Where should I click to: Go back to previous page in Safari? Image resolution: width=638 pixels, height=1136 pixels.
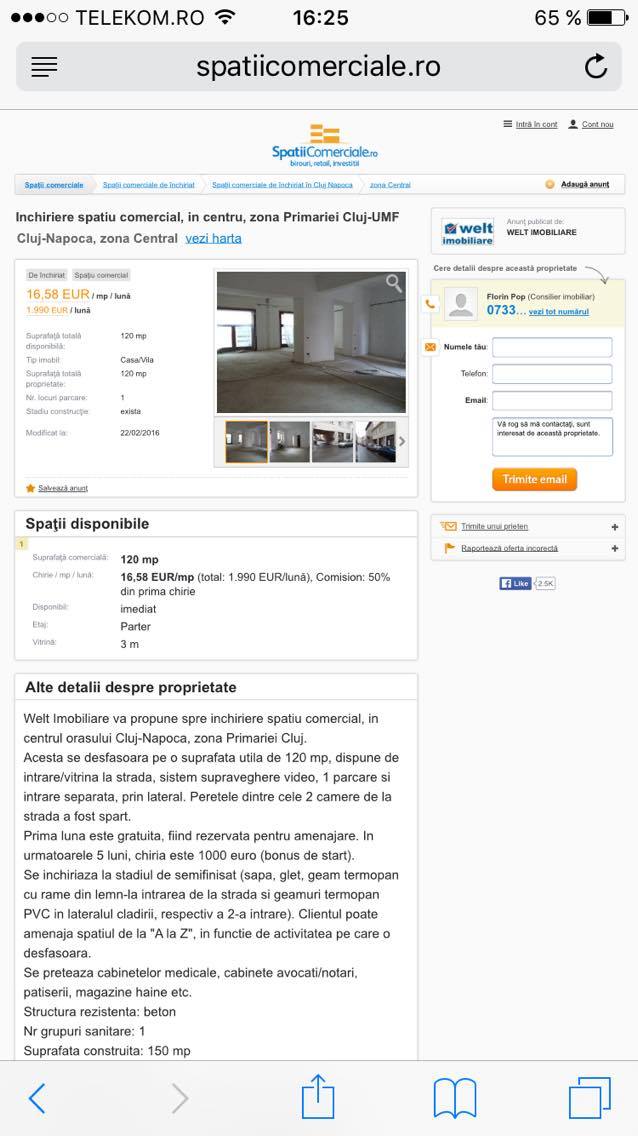(x=37, y=1098)
